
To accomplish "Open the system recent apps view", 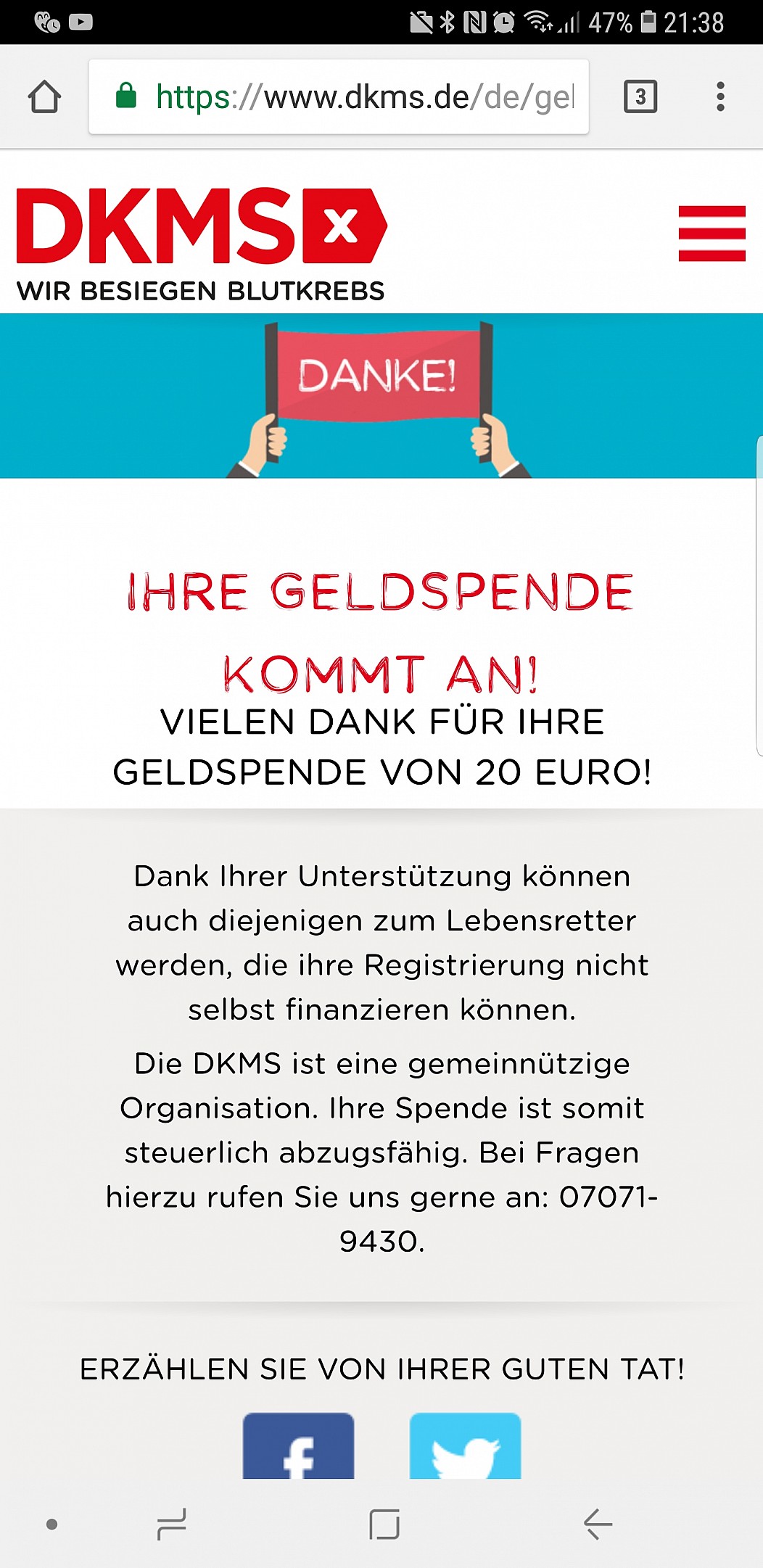I will tap(172, 1524).
